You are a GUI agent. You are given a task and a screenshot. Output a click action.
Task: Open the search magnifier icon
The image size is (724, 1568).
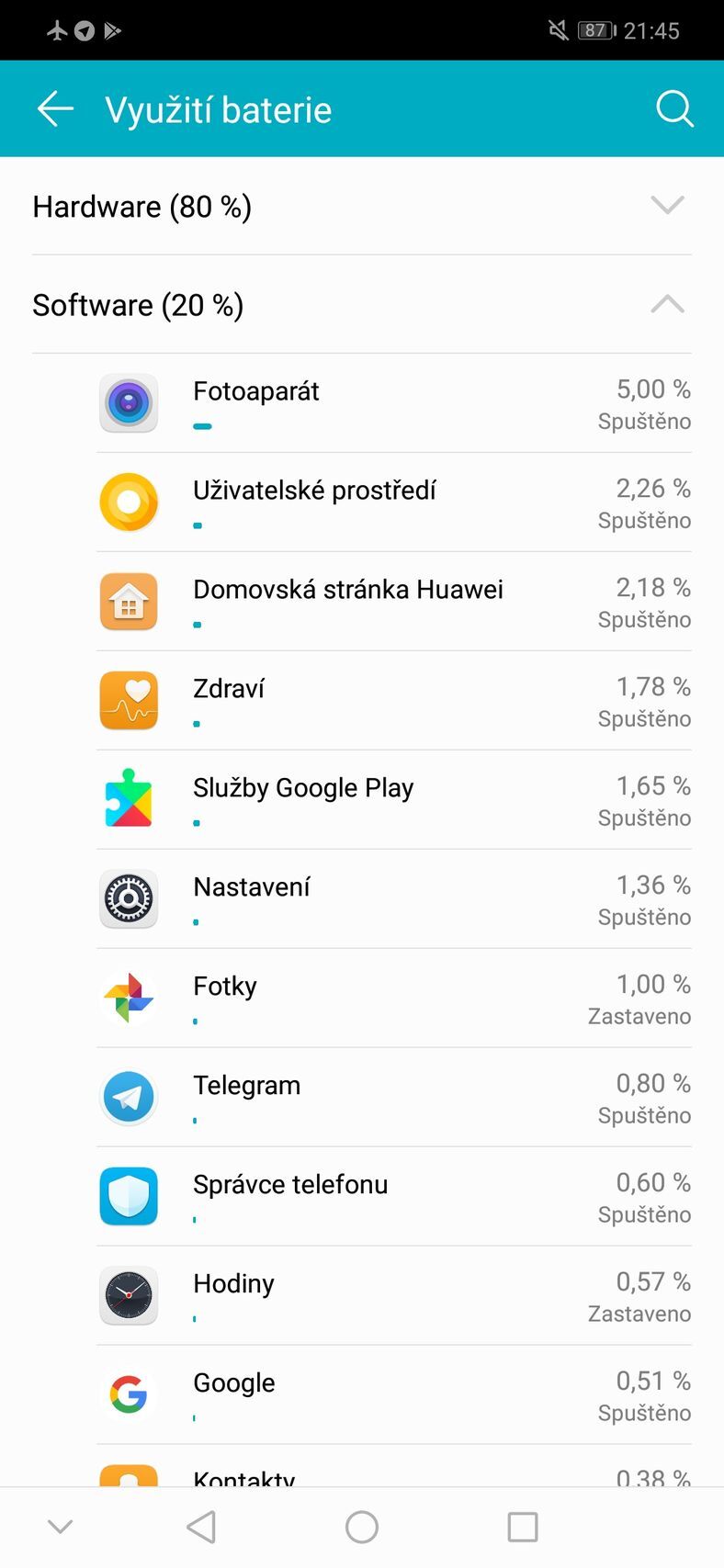pyautogui.click(x=674, y=109)
